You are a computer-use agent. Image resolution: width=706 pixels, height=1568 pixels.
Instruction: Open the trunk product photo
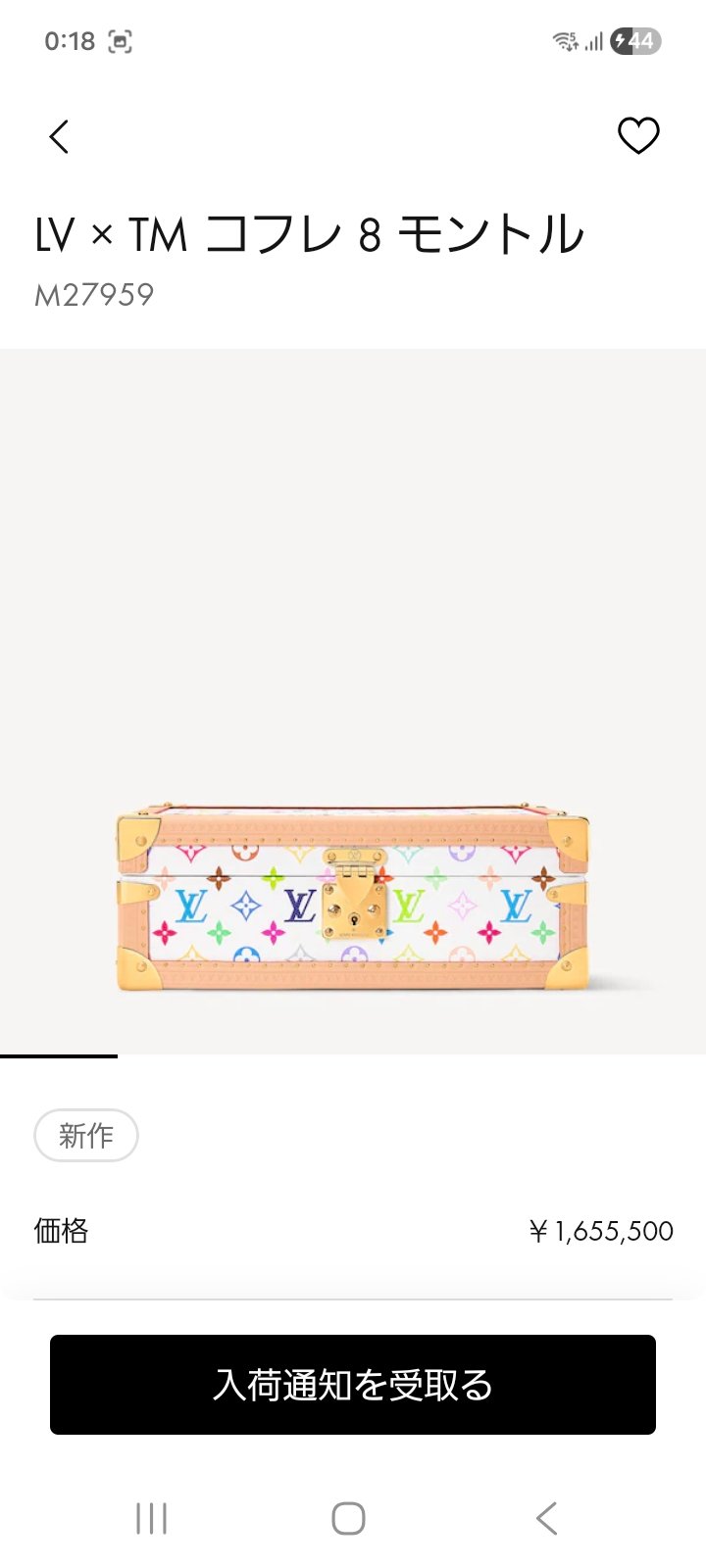(353, 897)
